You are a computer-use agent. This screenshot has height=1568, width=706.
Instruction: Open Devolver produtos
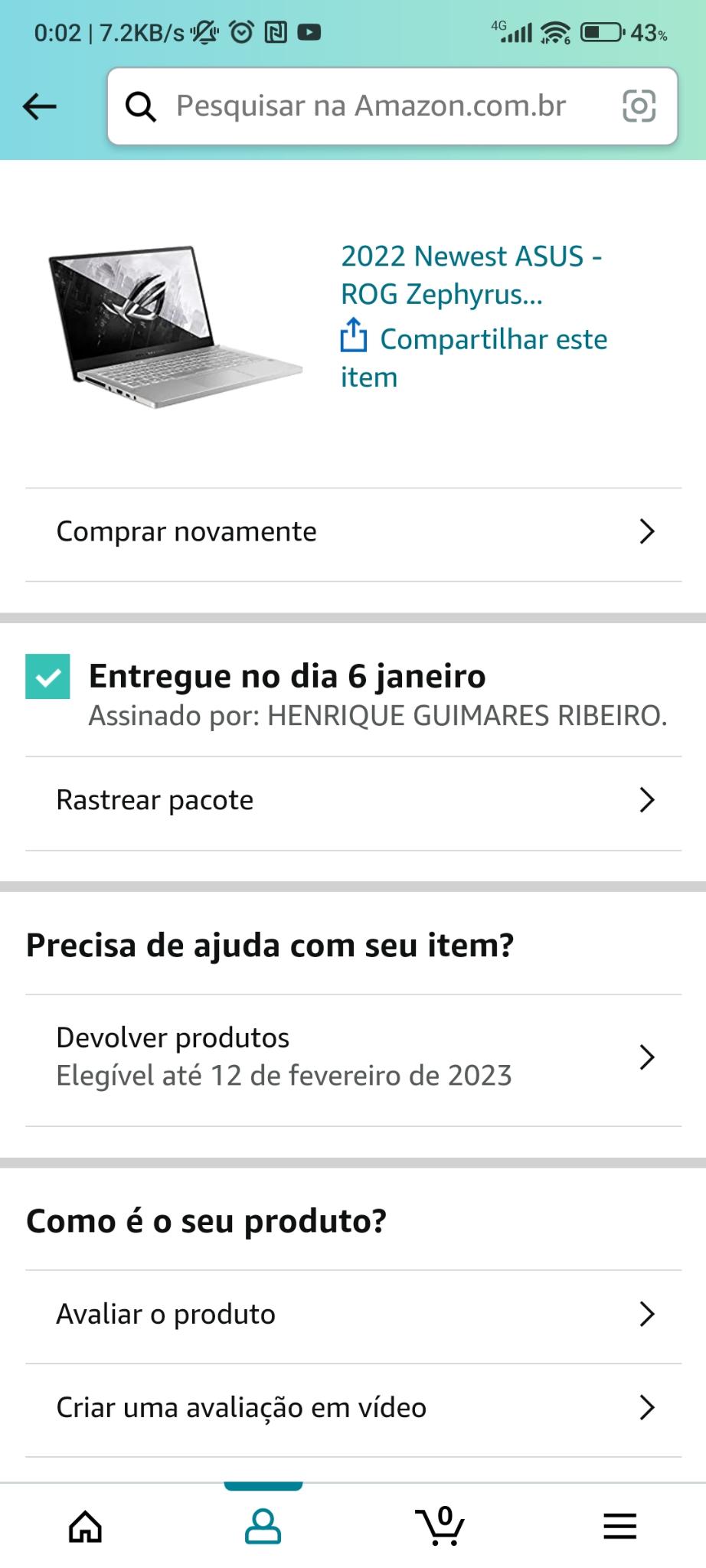pos(354,1057)
